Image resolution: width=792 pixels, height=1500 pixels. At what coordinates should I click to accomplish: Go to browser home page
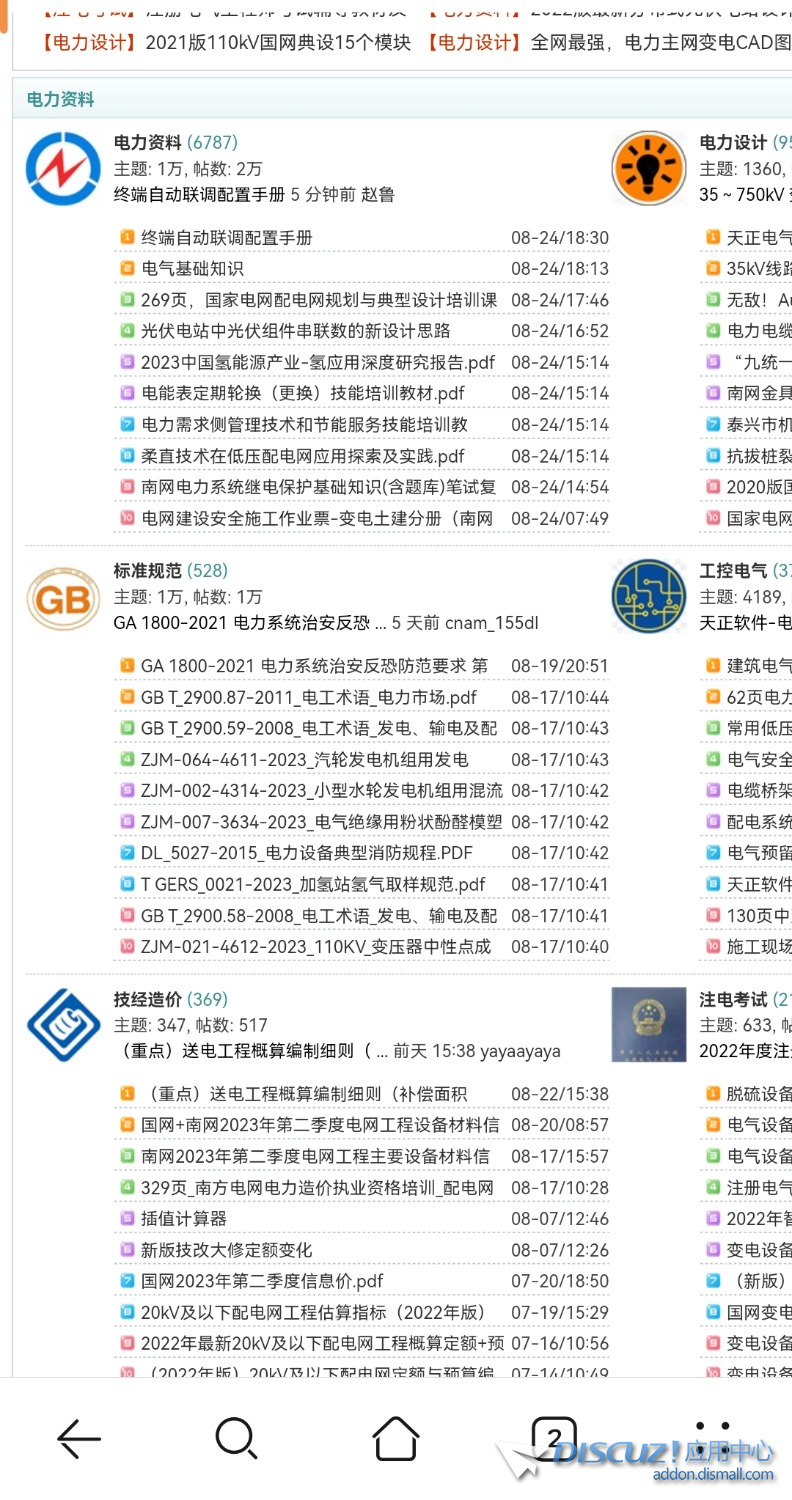click(x=395, y=1439)
